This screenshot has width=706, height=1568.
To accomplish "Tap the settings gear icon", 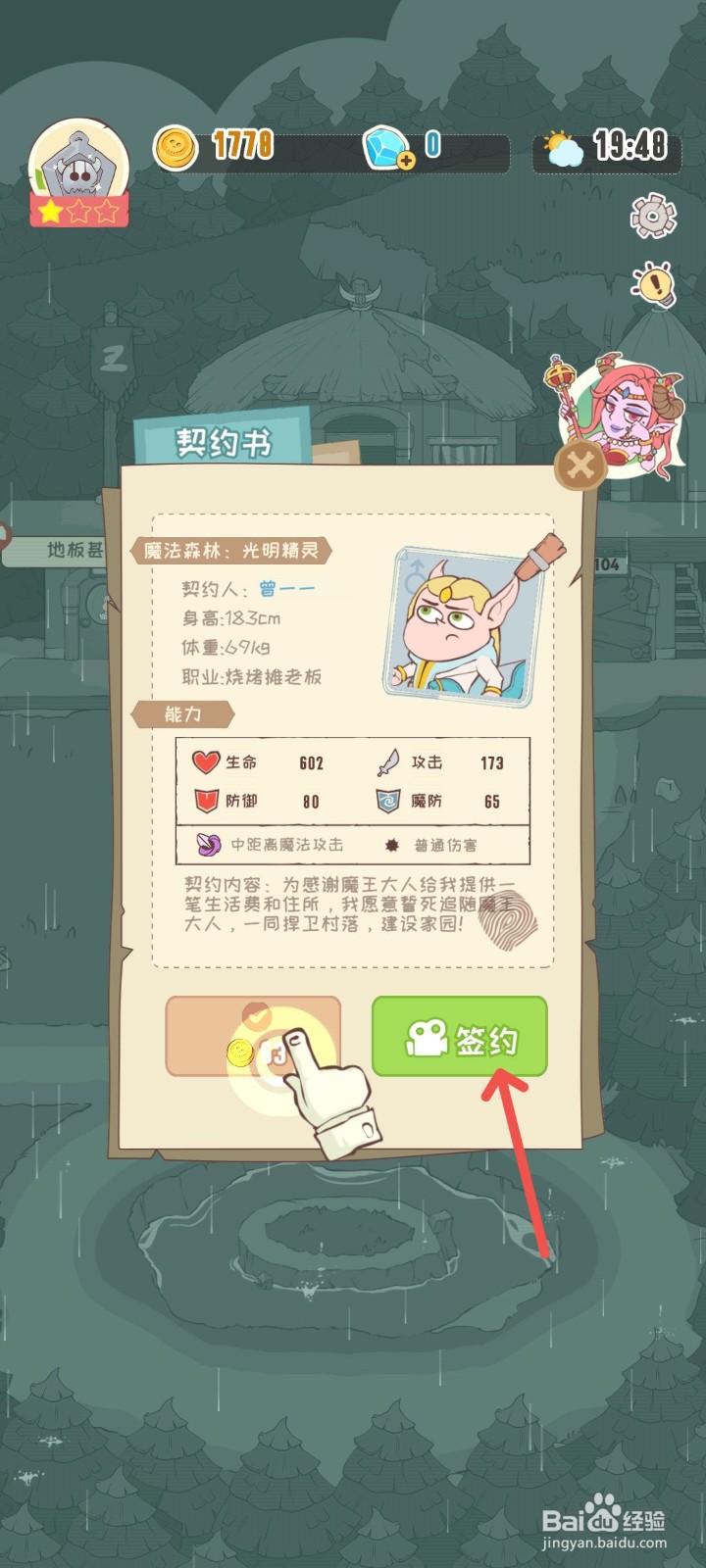I will 651,218.
